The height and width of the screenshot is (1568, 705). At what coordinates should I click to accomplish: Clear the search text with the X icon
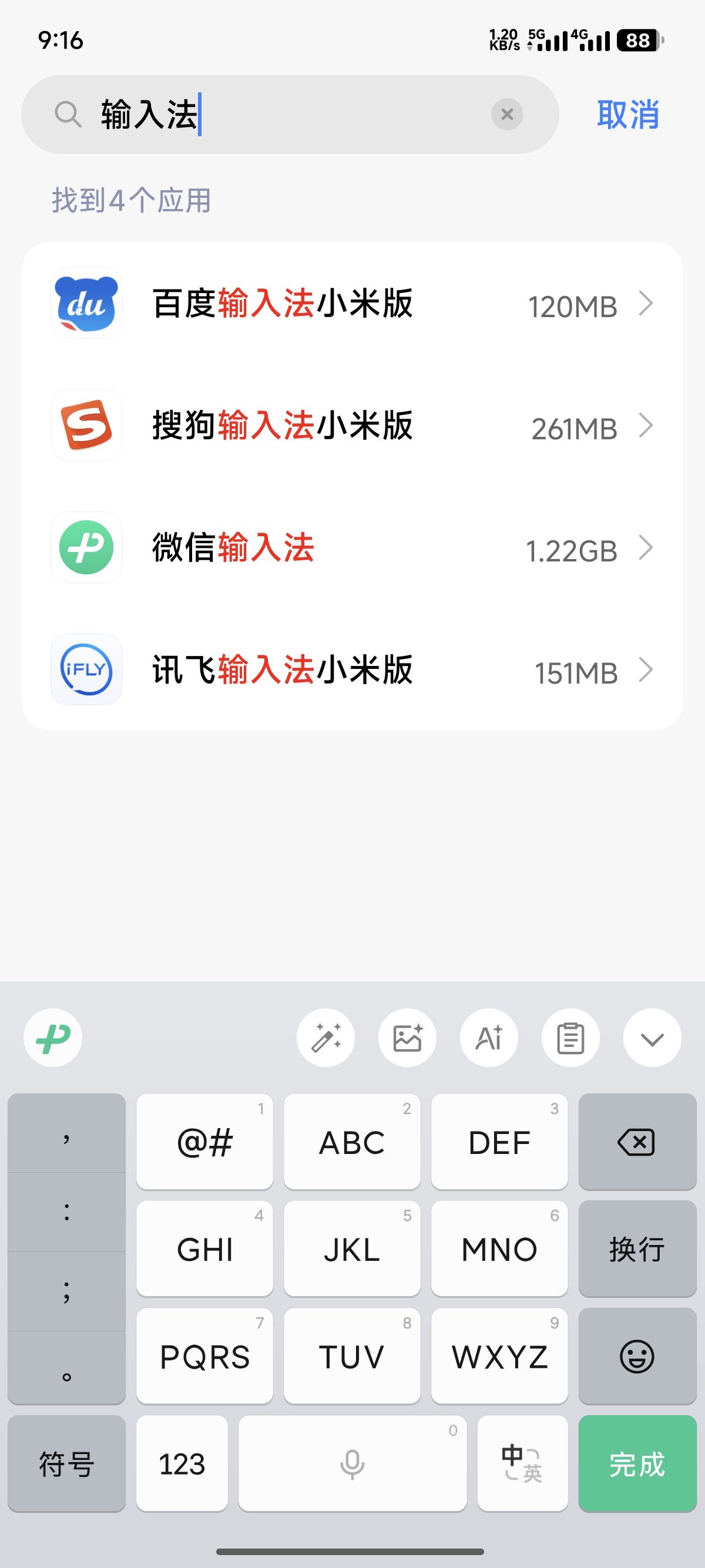pos(506,115)
